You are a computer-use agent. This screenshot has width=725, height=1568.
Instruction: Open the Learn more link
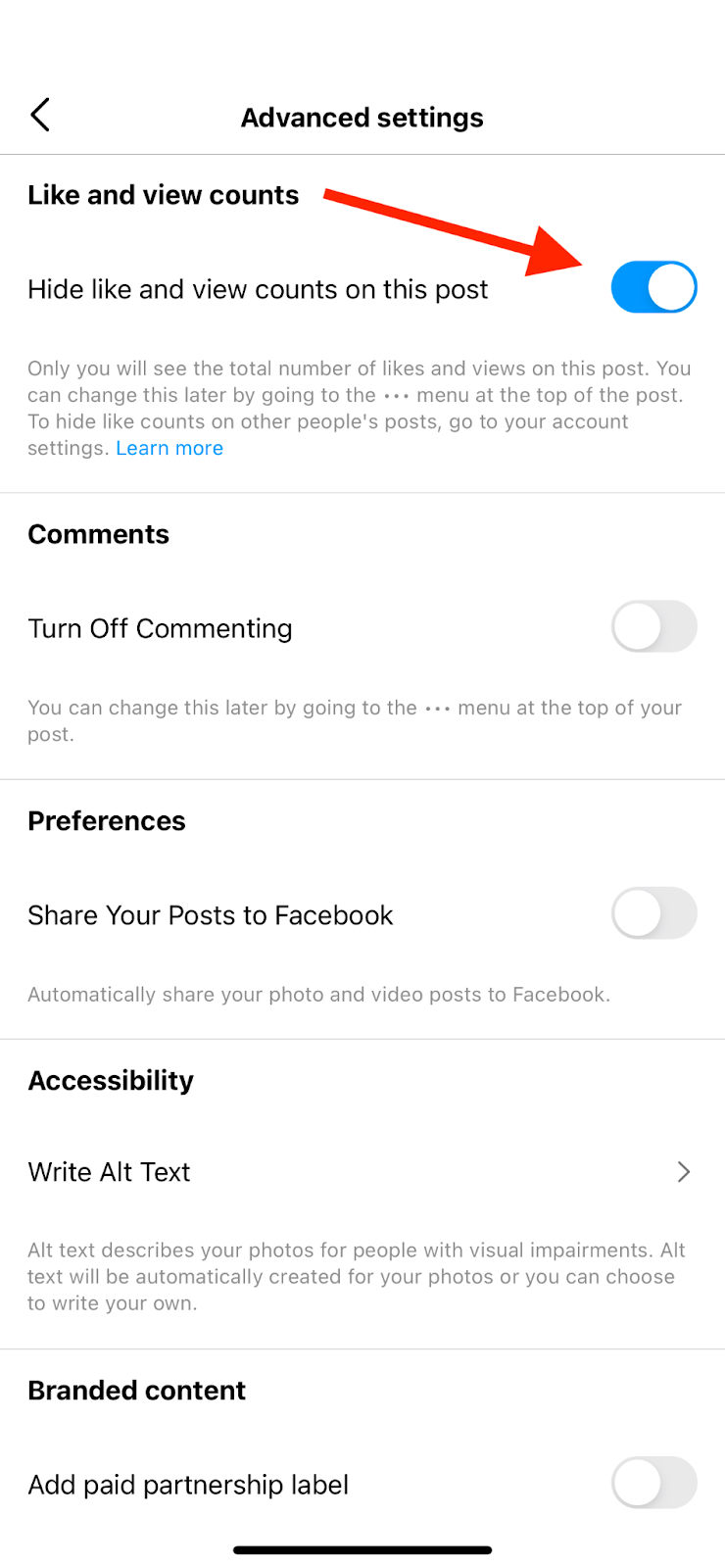(169, 448)
